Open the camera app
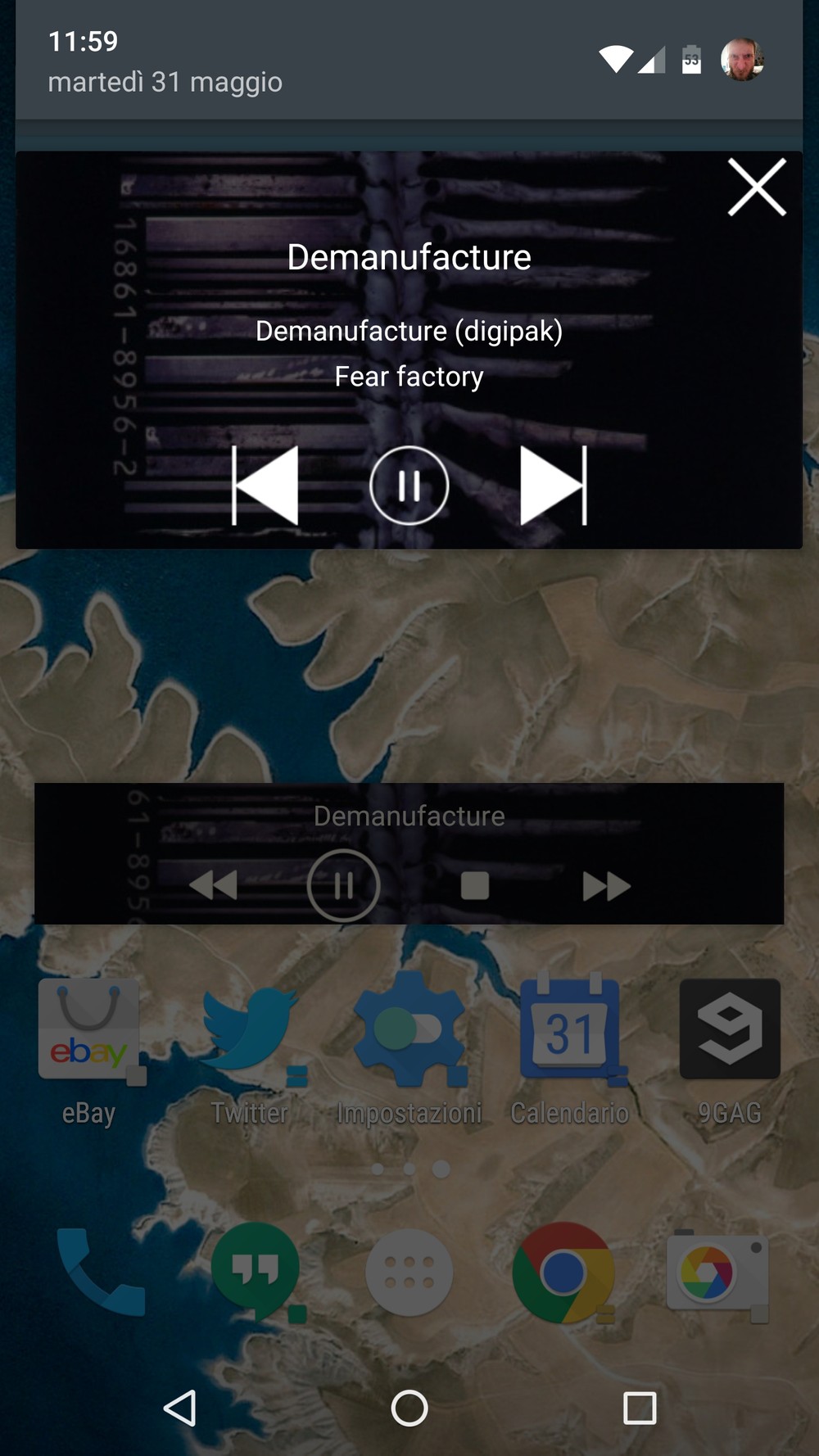The width and height of the screenshot is (819, 1456). 717,1272
